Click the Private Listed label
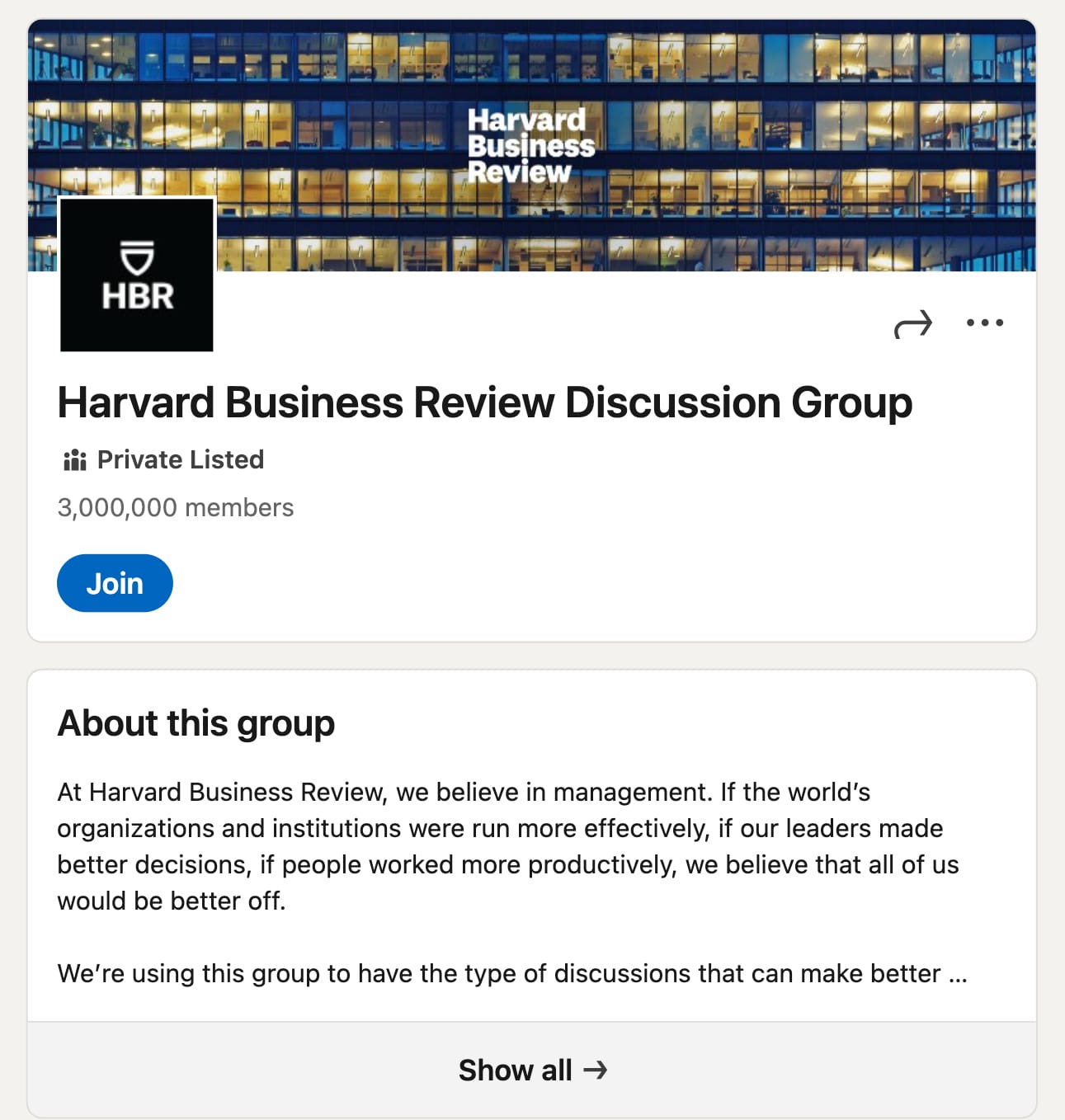The width and height of the screenshot is (1065, 1120). [181, 460]
